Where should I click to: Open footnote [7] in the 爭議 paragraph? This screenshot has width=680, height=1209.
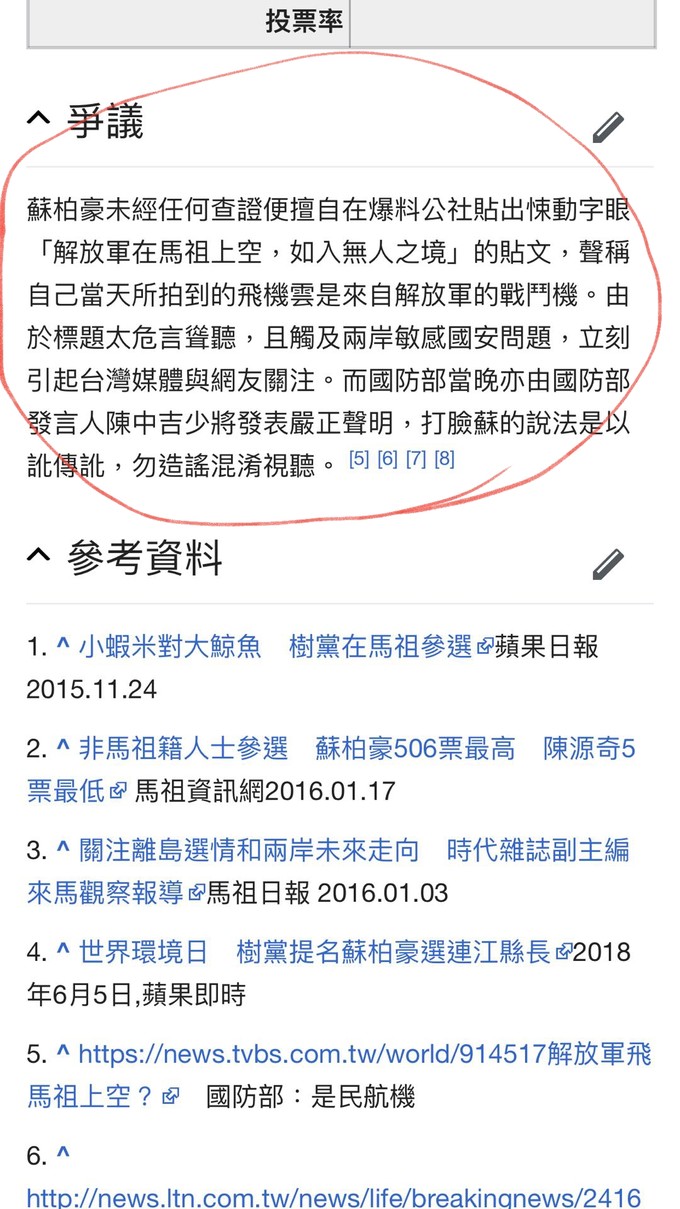415,460
